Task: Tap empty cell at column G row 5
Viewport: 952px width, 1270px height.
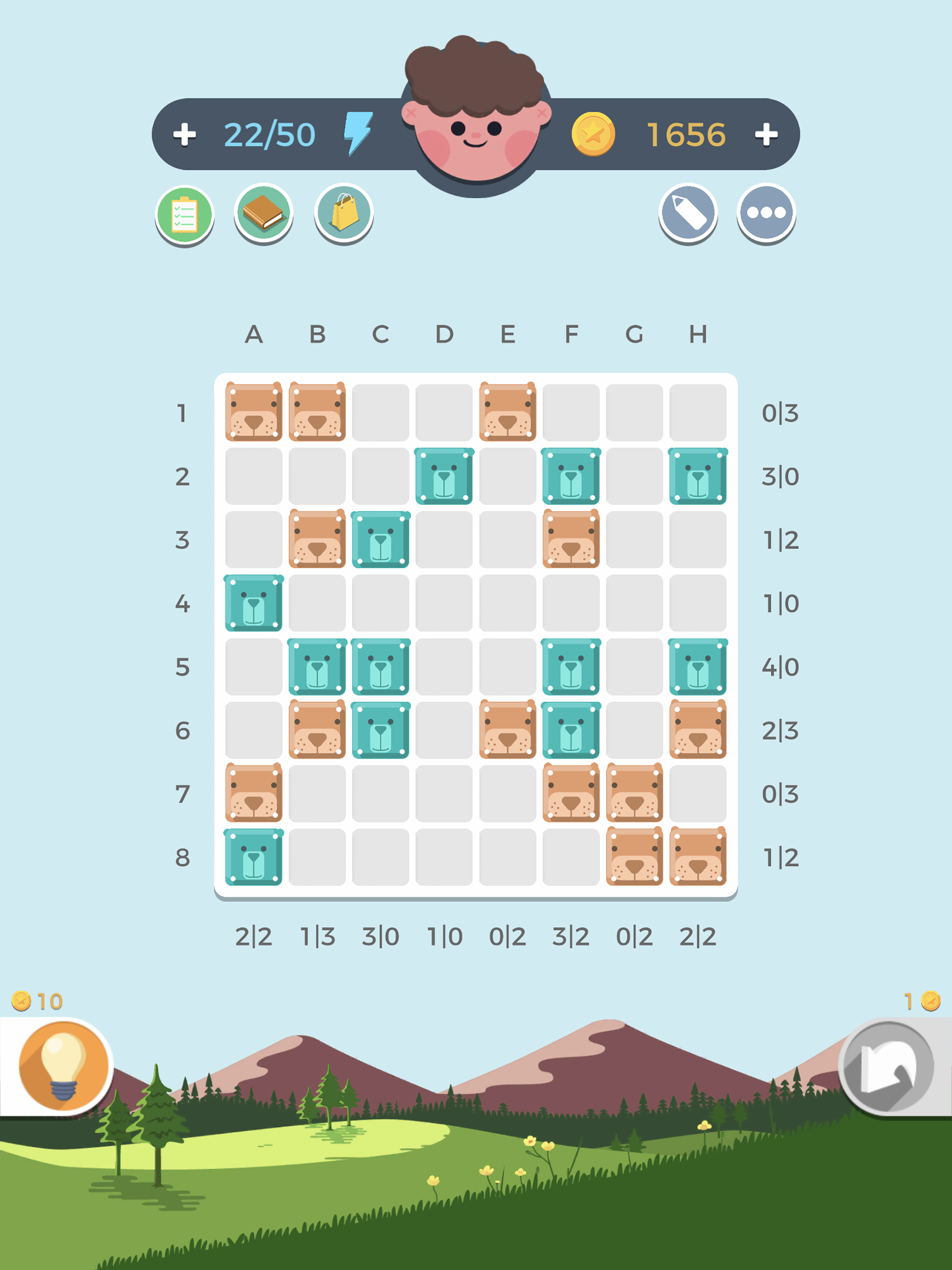Action: point(635,667)
